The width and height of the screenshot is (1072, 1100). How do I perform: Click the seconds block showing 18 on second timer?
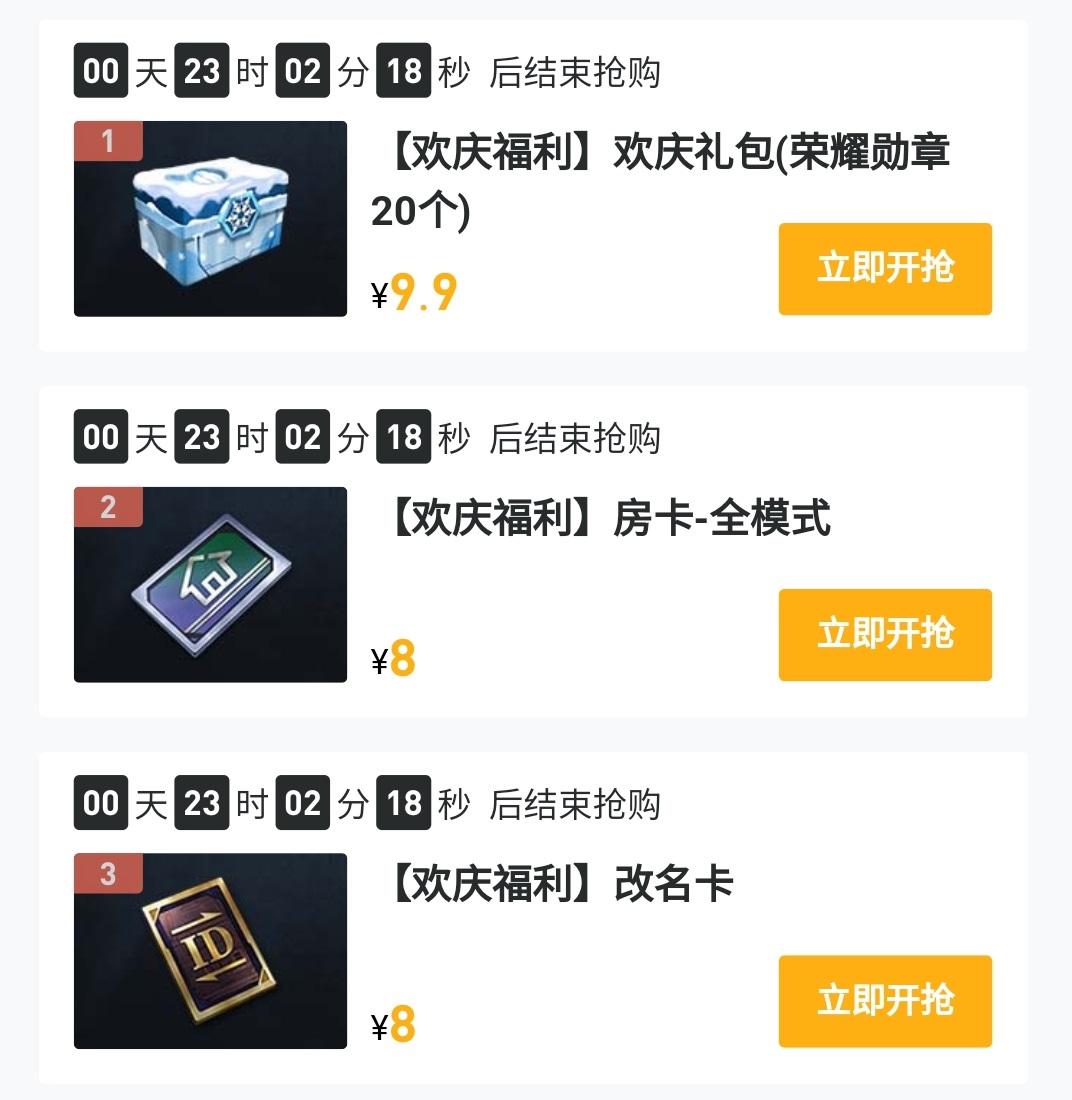point(403,435)
